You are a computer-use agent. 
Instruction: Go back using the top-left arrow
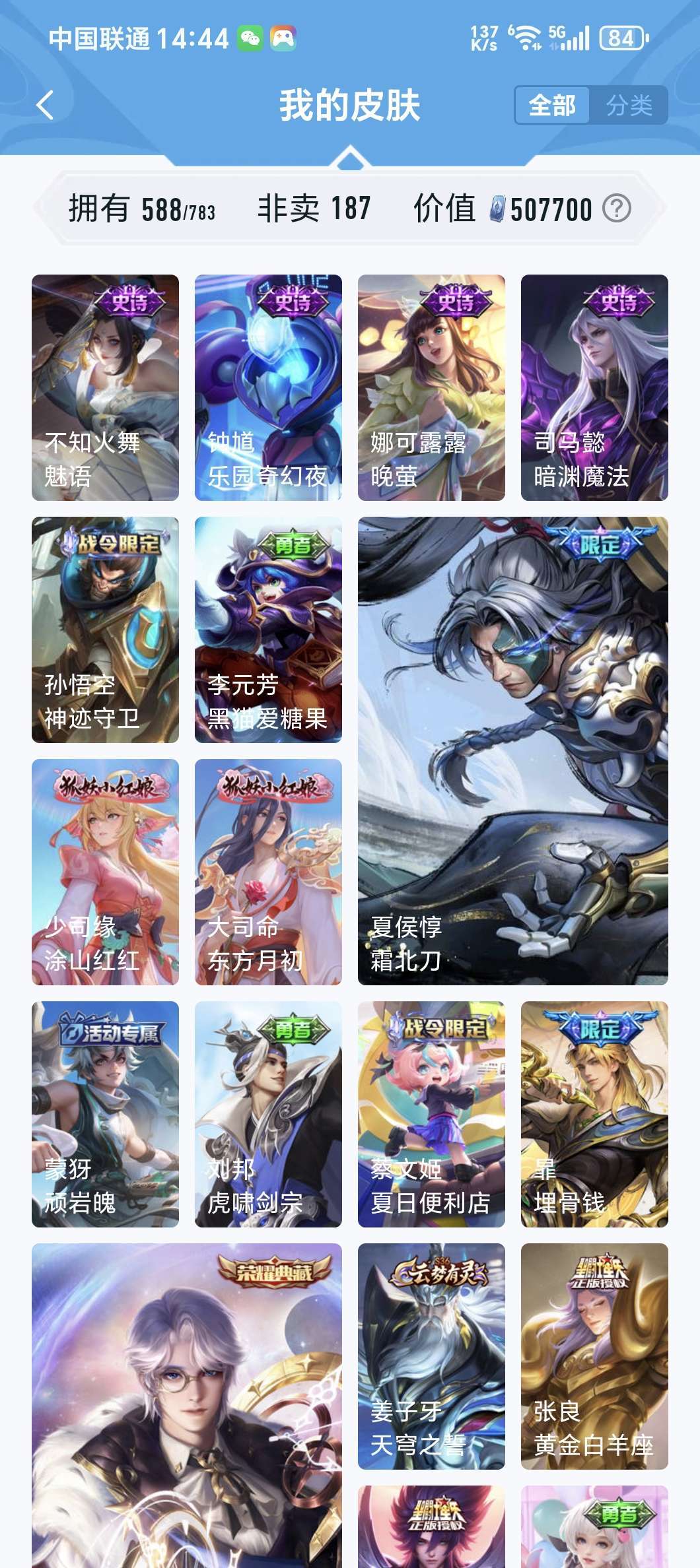point(45,105)
